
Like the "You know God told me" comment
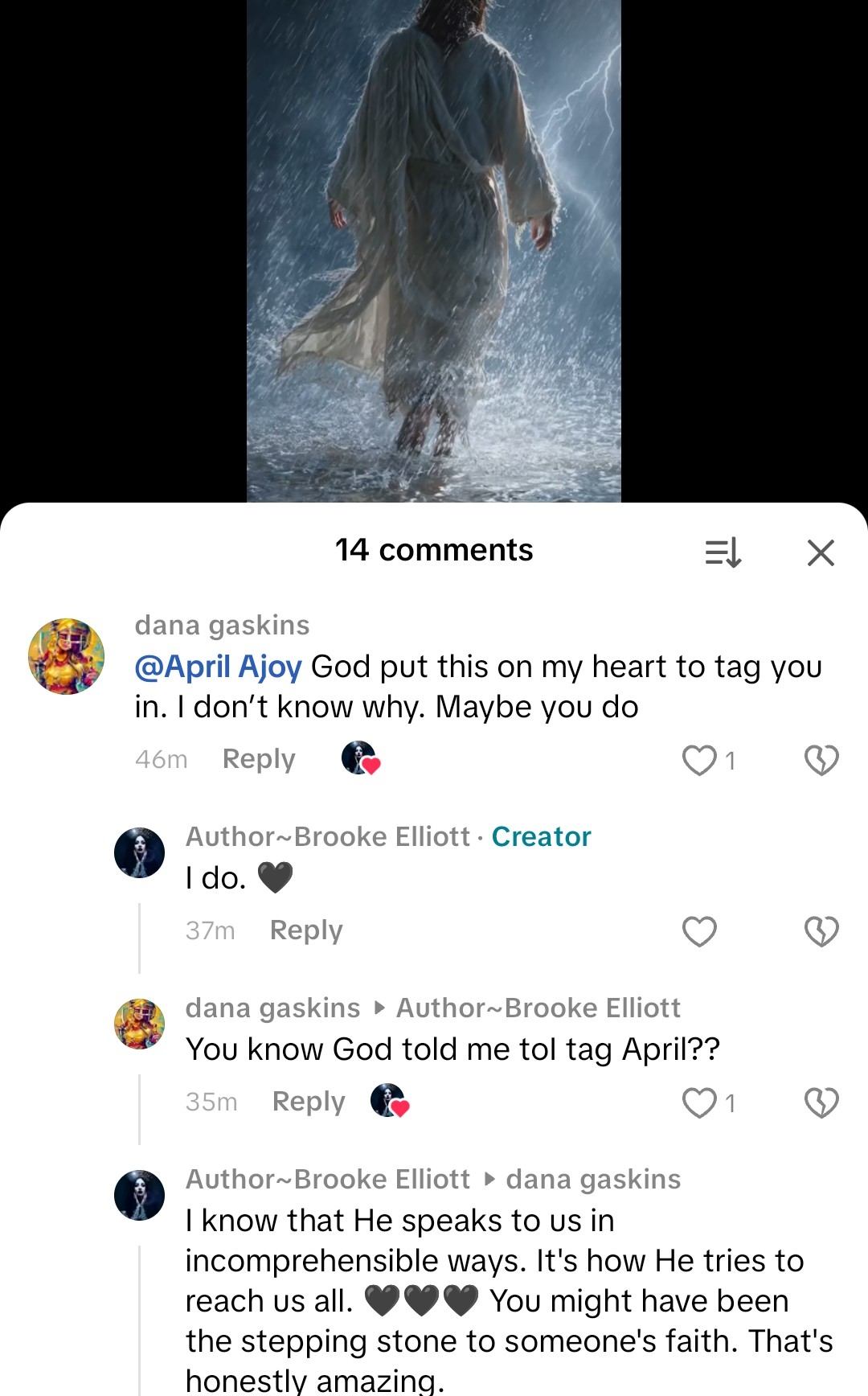(x=699, y=1102)
